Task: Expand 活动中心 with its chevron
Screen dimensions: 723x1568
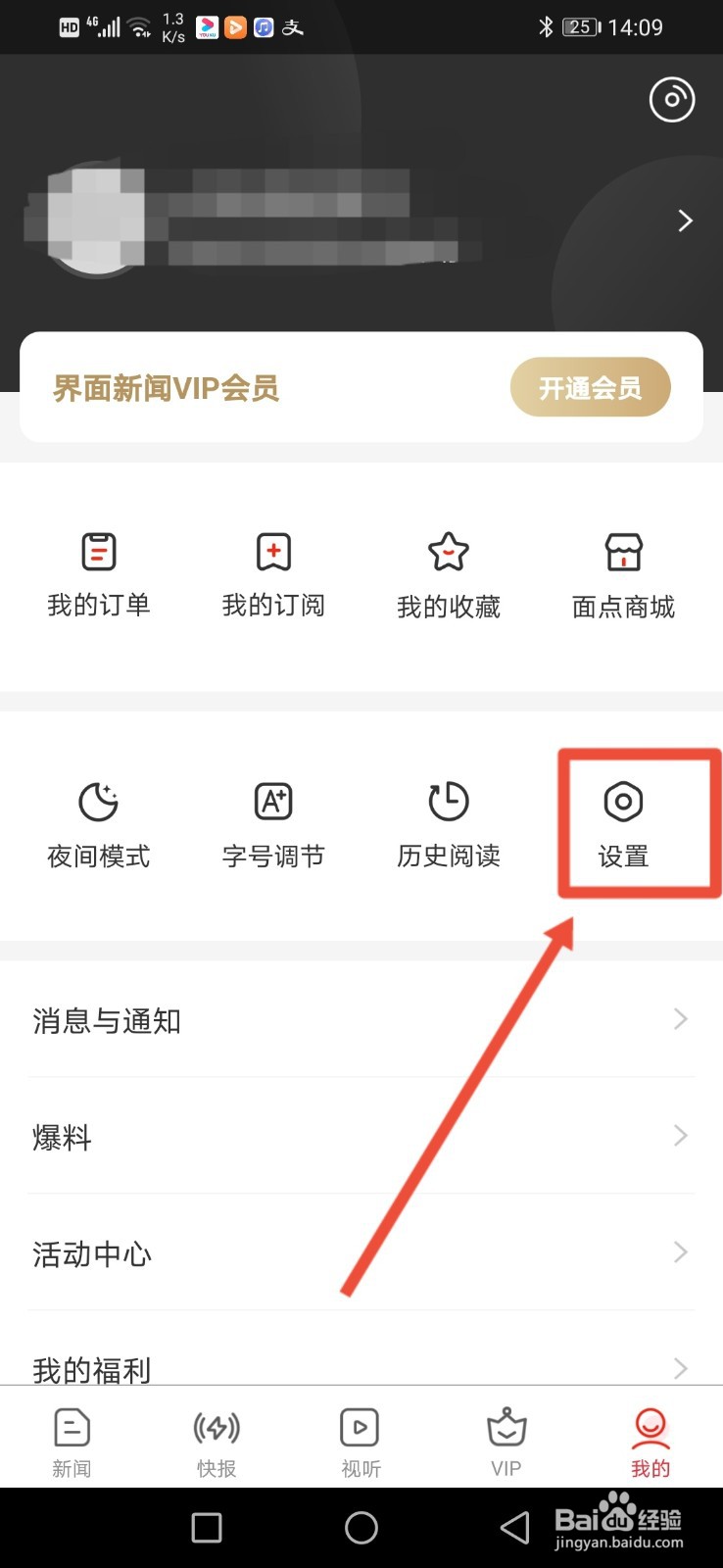Action: click(x=680, y=1251)
